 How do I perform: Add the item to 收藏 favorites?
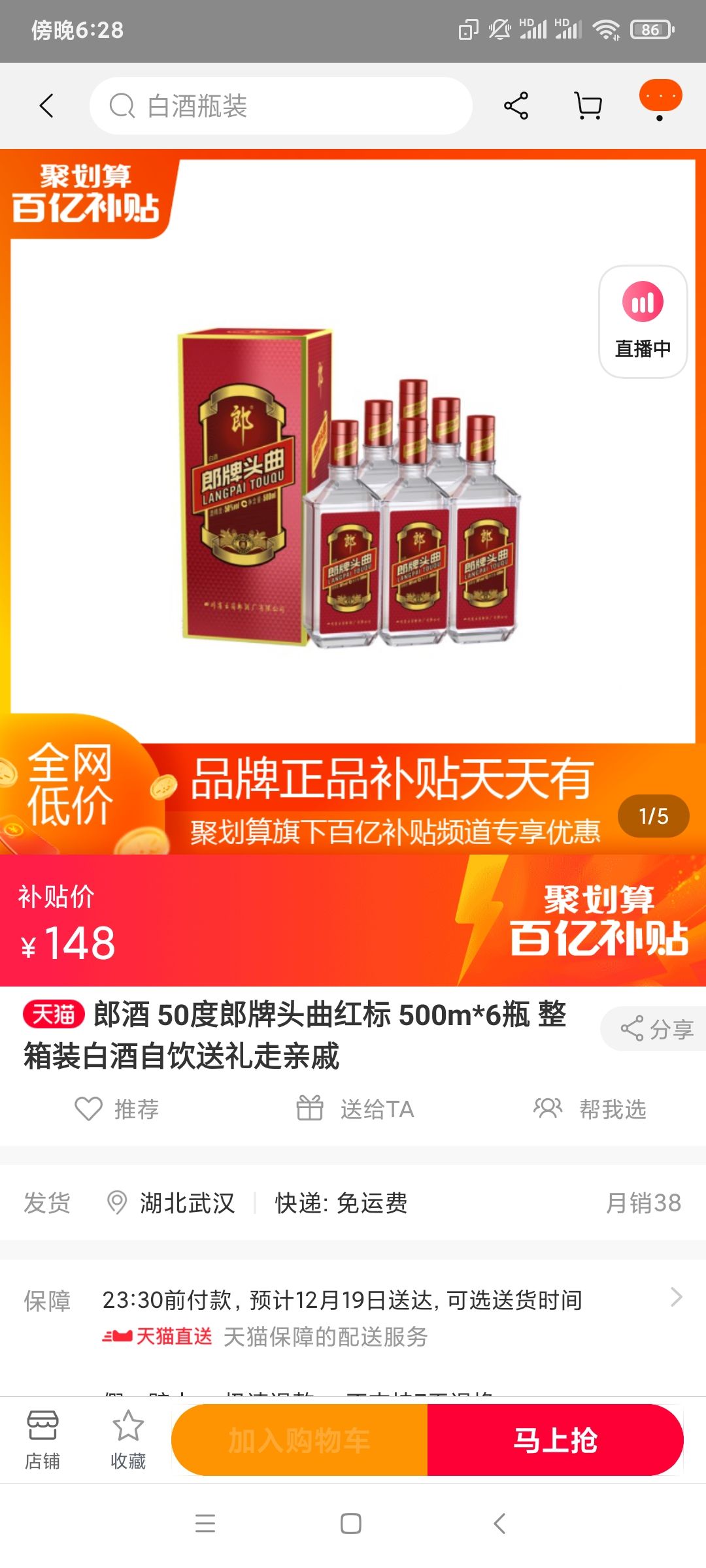click(128, 1439)
